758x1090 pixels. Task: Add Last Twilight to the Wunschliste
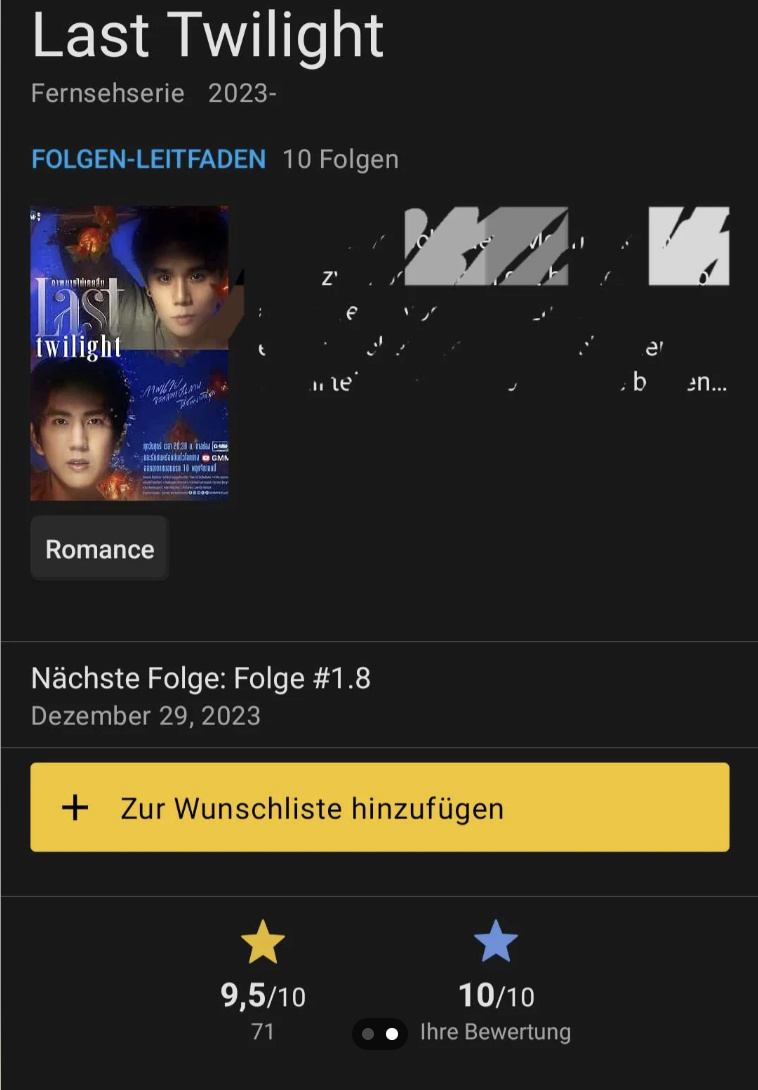(379, 808)
